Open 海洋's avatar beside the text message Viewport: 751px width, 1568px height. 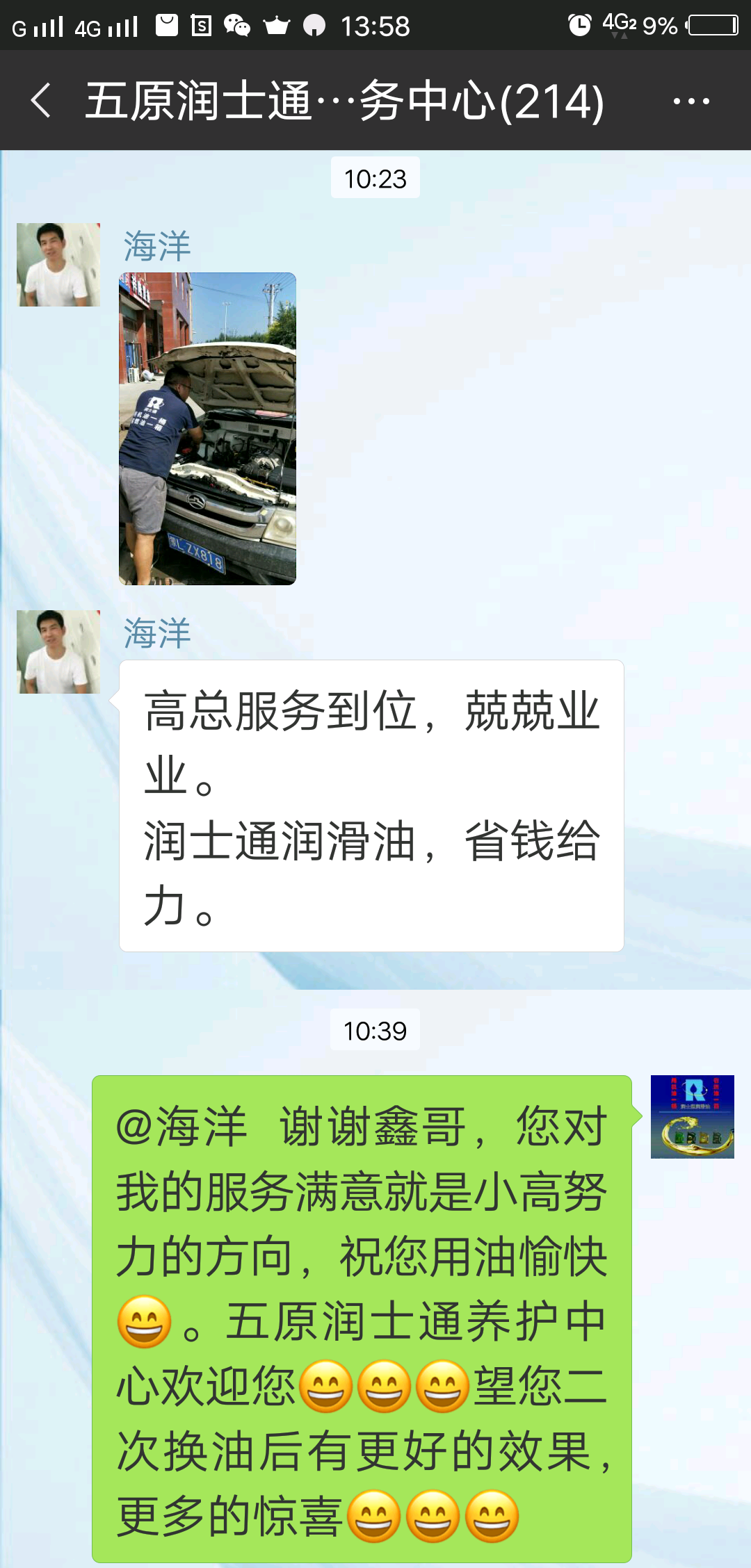click(x=58, y=652)
